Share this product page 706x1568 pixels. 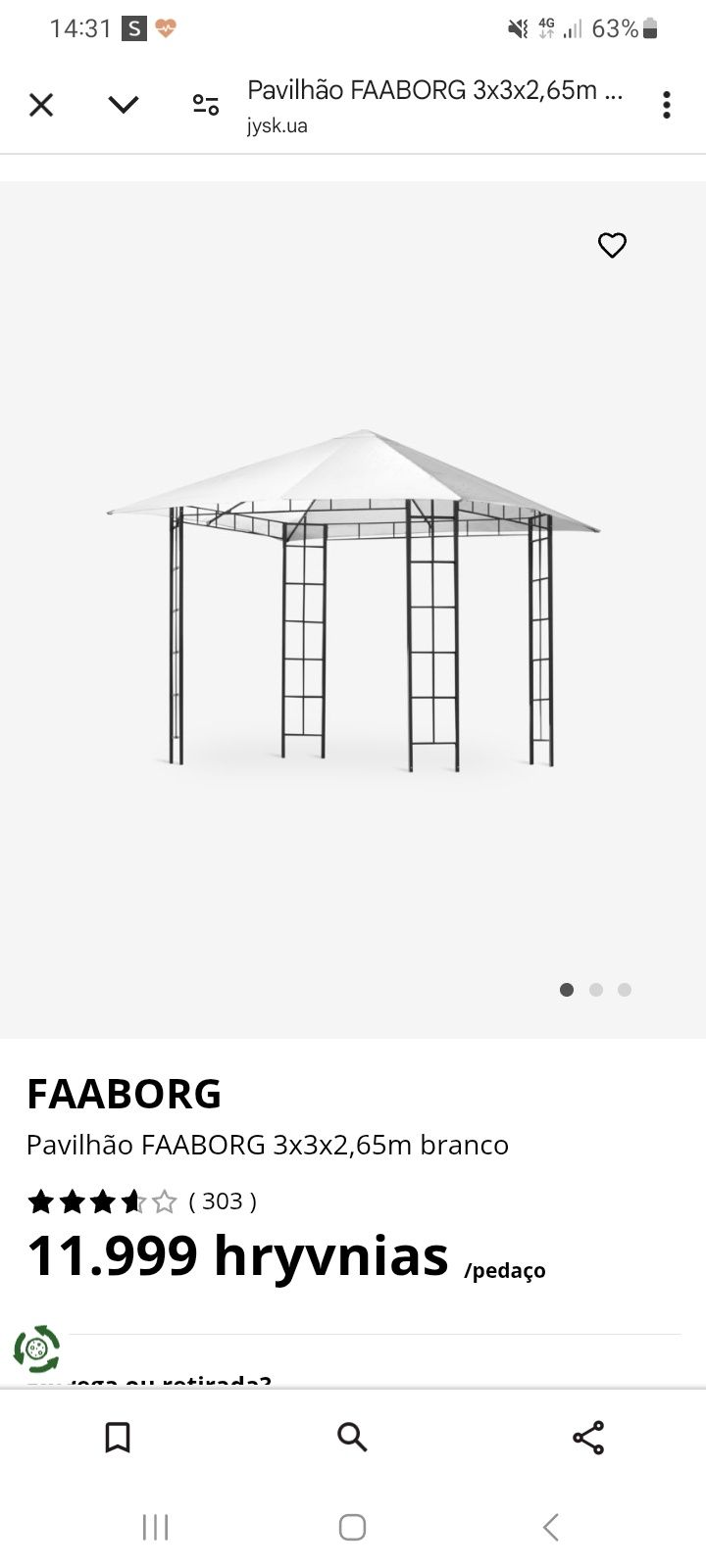point(588,1438)
